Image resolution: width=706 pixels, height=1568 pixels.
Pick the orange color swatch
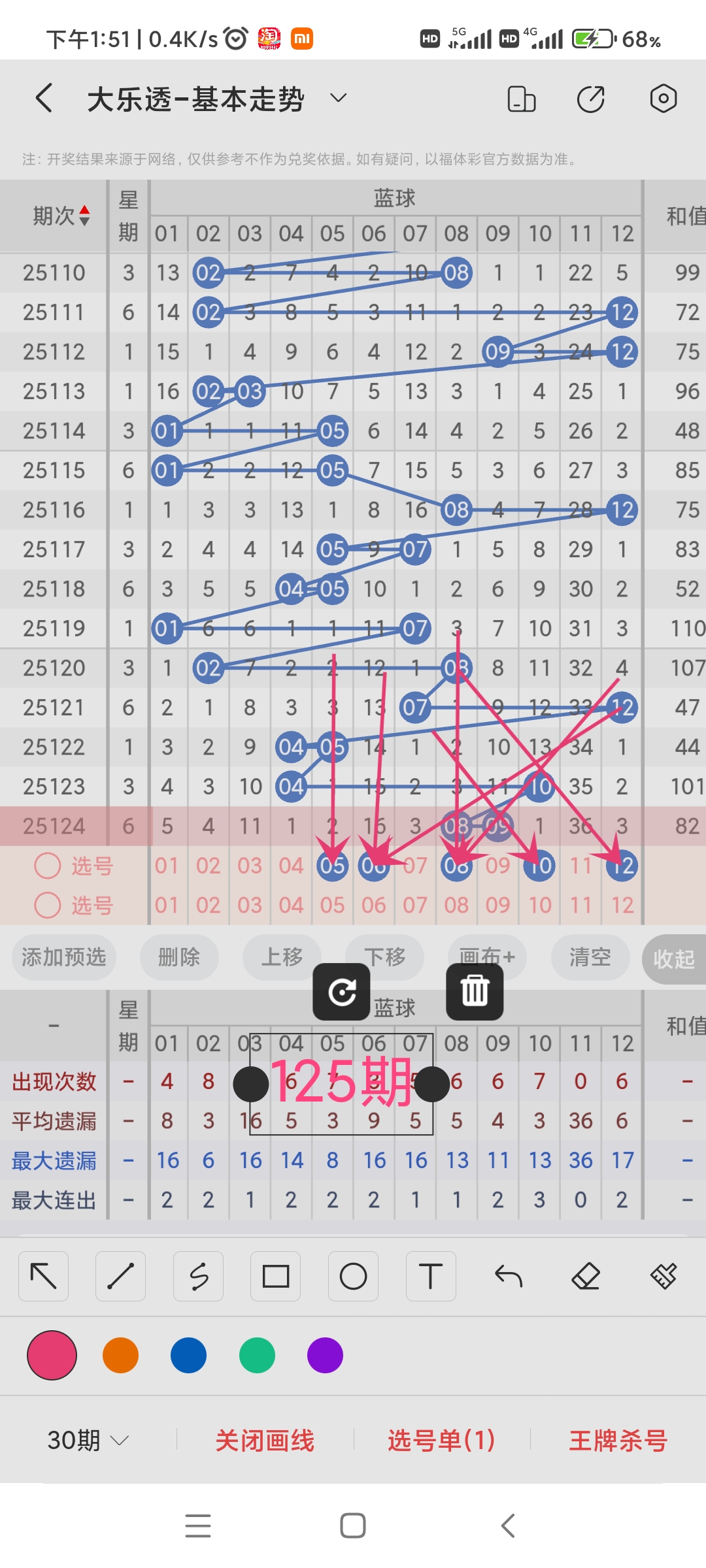click(120, 1356)
